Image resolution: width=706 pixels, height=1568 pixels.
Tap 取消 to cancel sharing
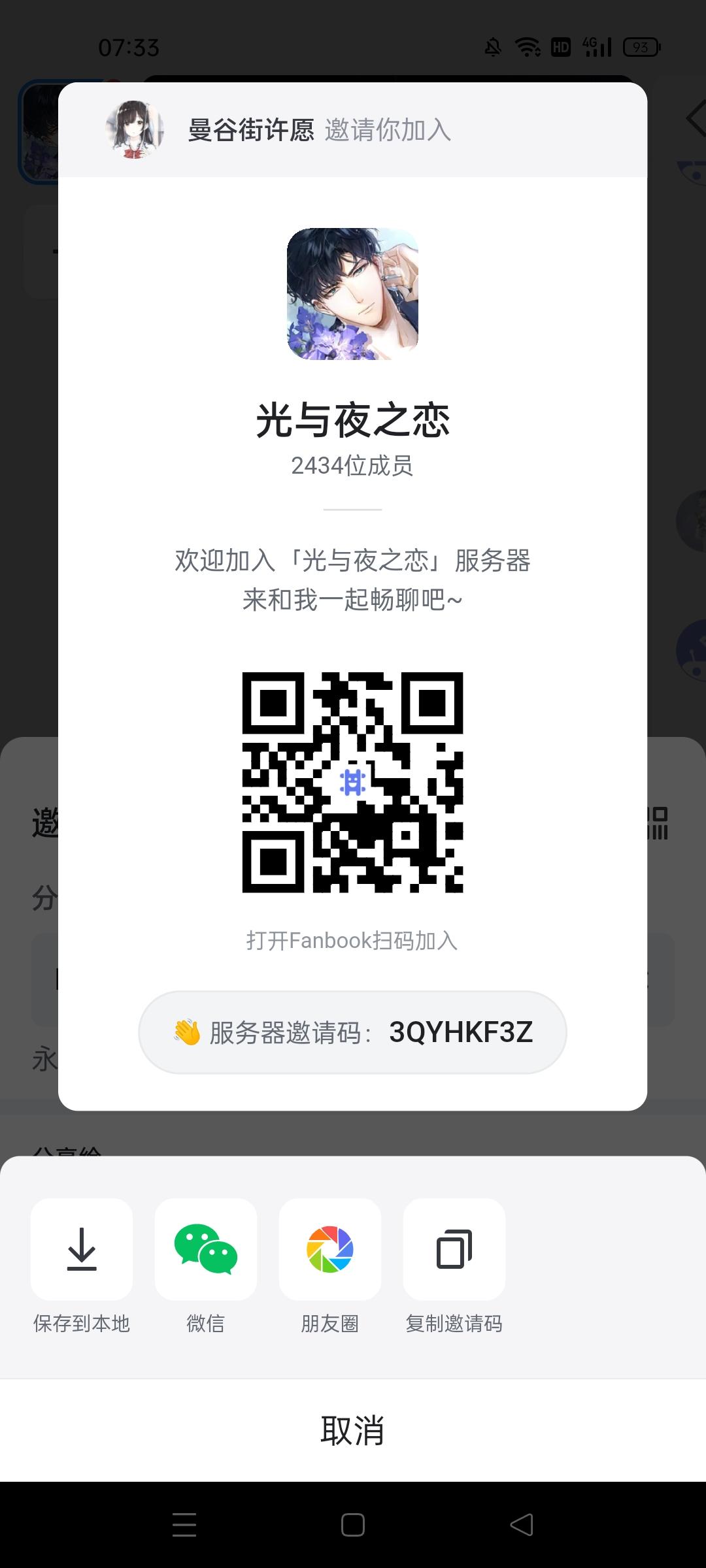(352, 1431)
